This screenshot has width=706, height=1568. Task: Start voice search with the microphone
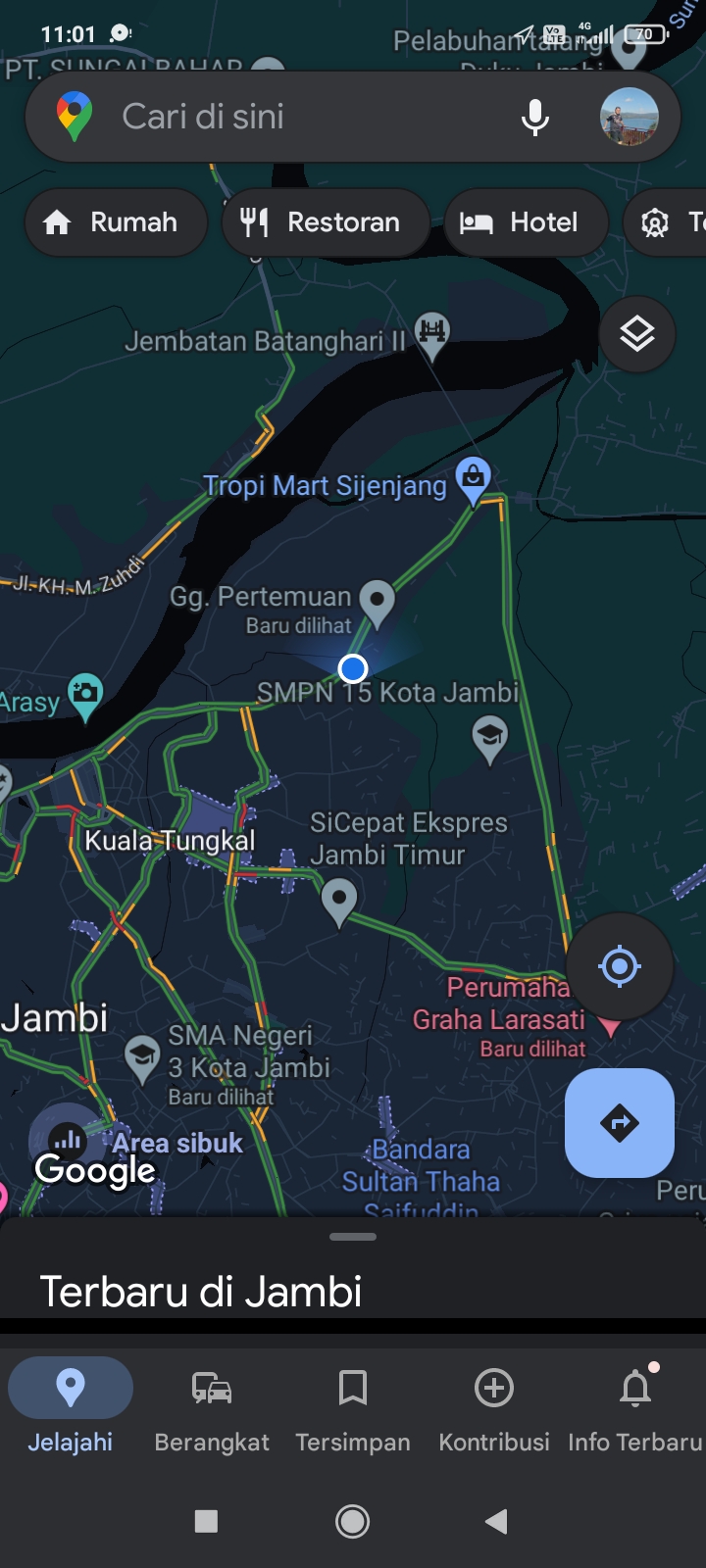point(534,117)
